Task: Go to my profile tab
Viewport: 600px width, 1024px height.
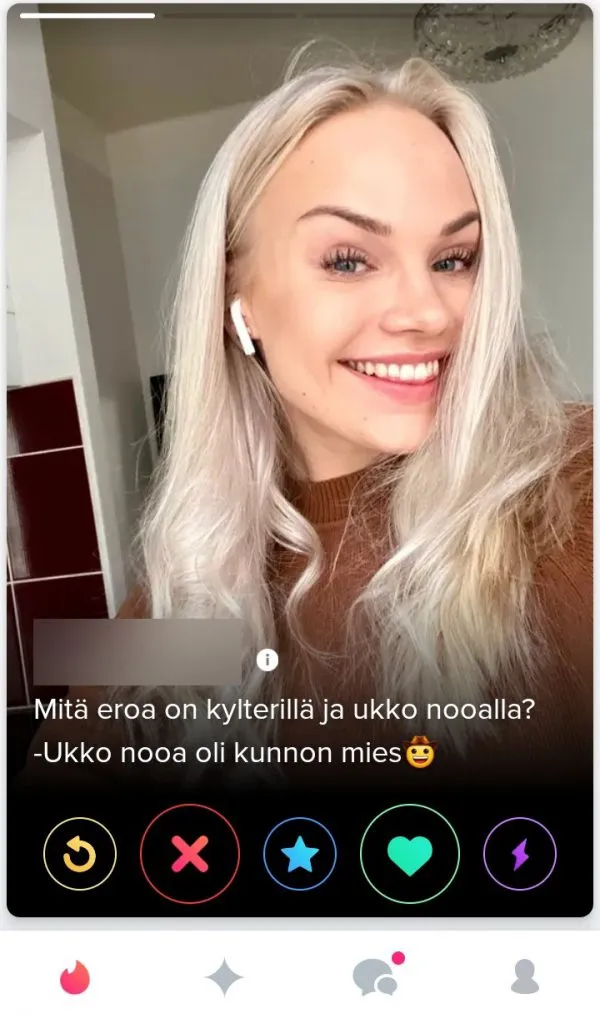Action: coord(524,977)
